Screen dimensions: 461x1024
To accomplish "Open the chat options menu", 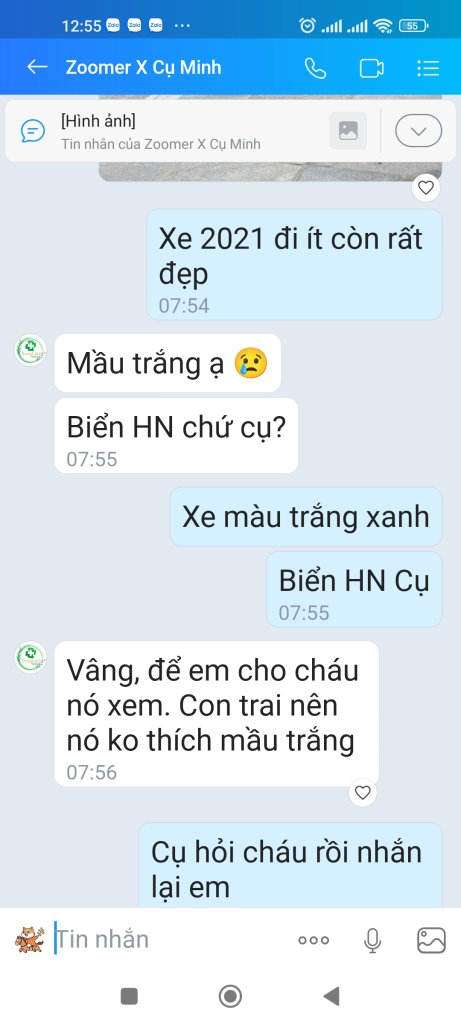I will tap(428, 68).
